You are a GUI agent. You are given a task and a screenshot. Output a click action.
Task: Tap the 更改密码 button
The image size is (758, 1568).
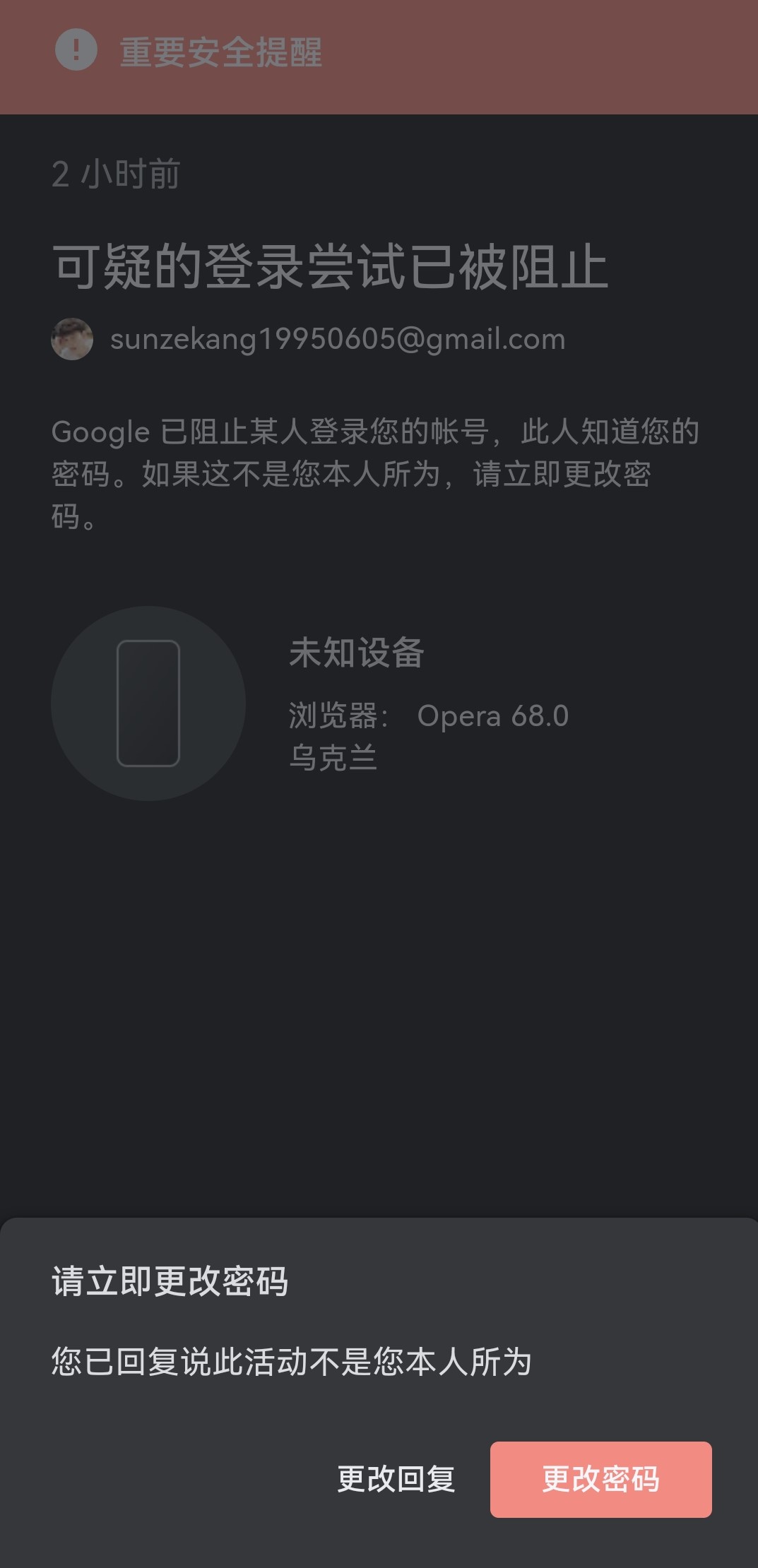coord(600,1479)
